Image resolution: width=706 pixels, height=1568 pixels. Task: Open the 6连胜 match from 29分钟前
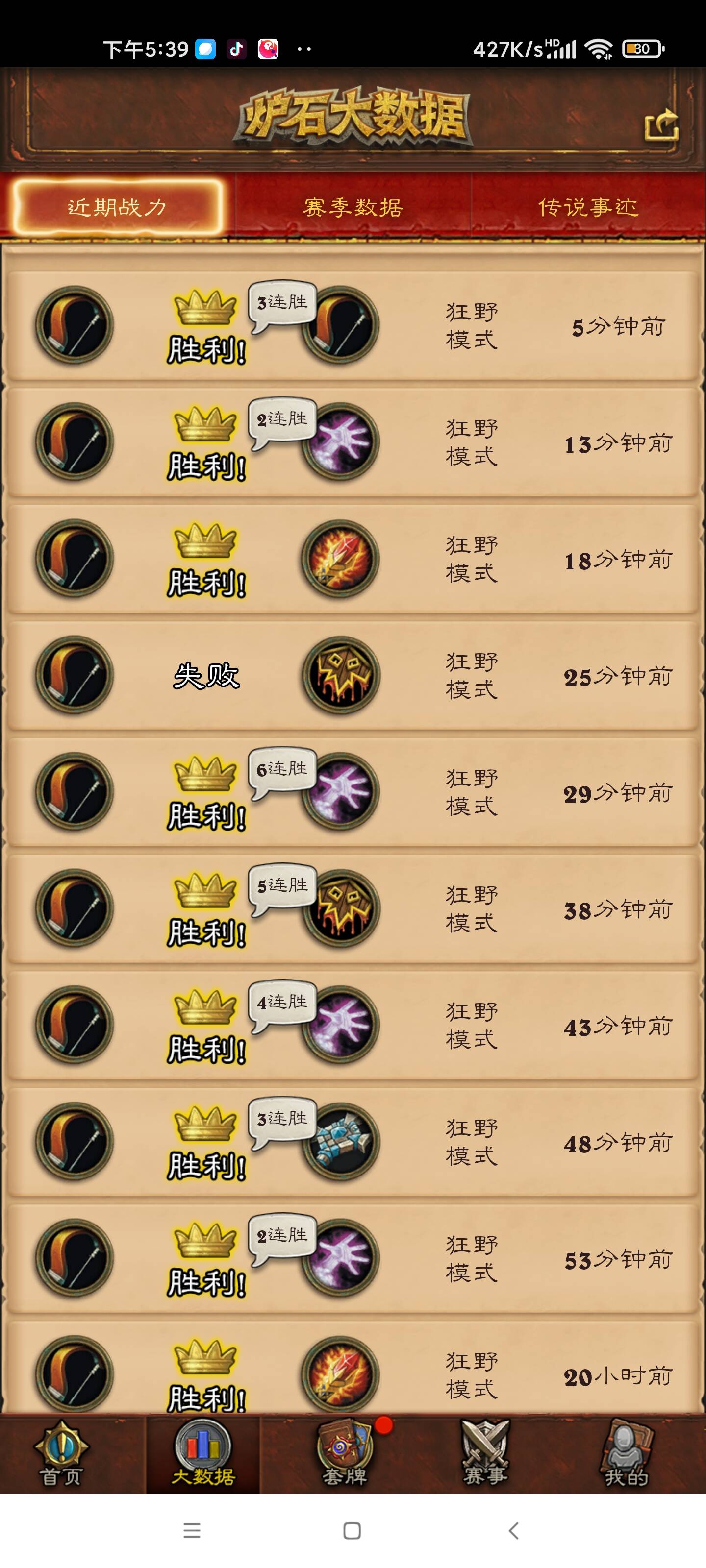[353, 792]
